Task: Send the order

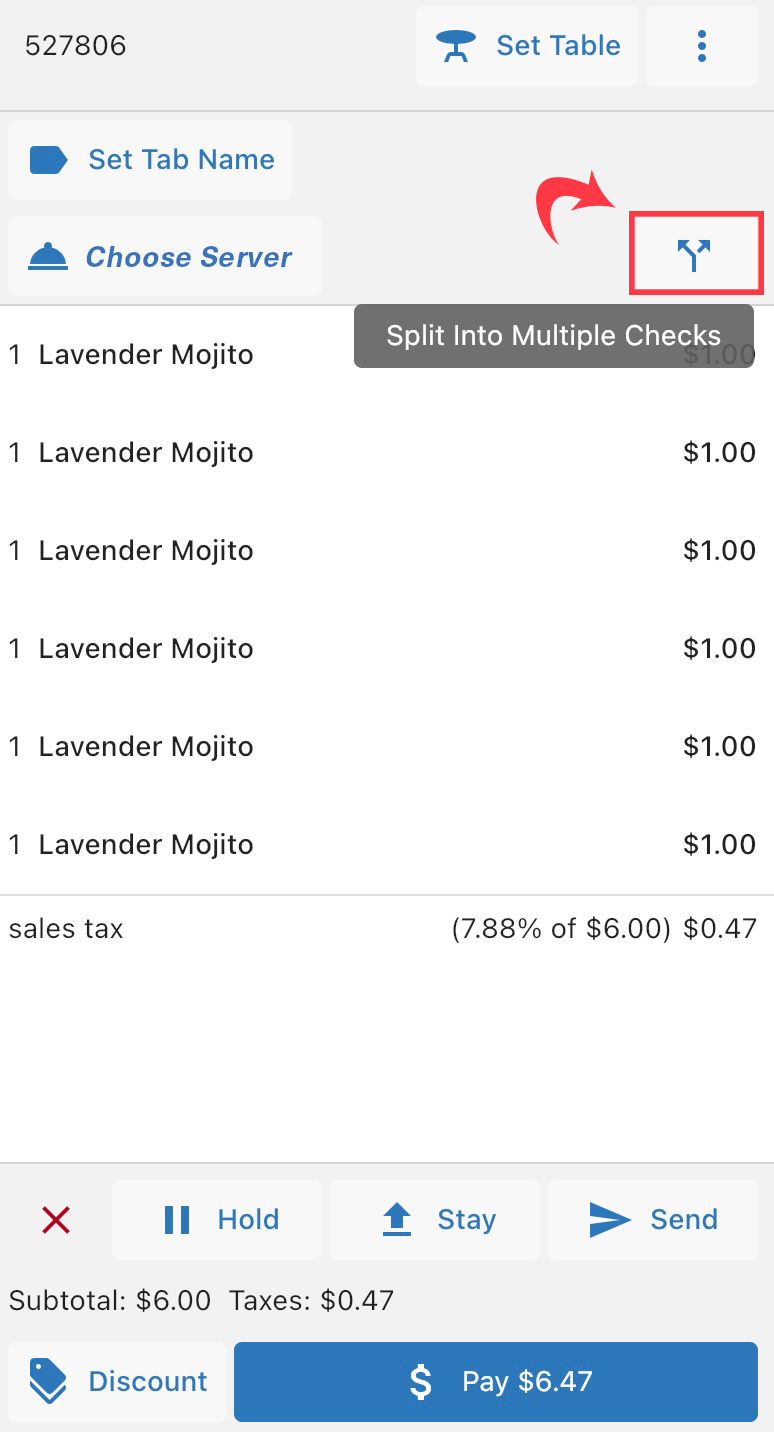Action: [653, 1219]
